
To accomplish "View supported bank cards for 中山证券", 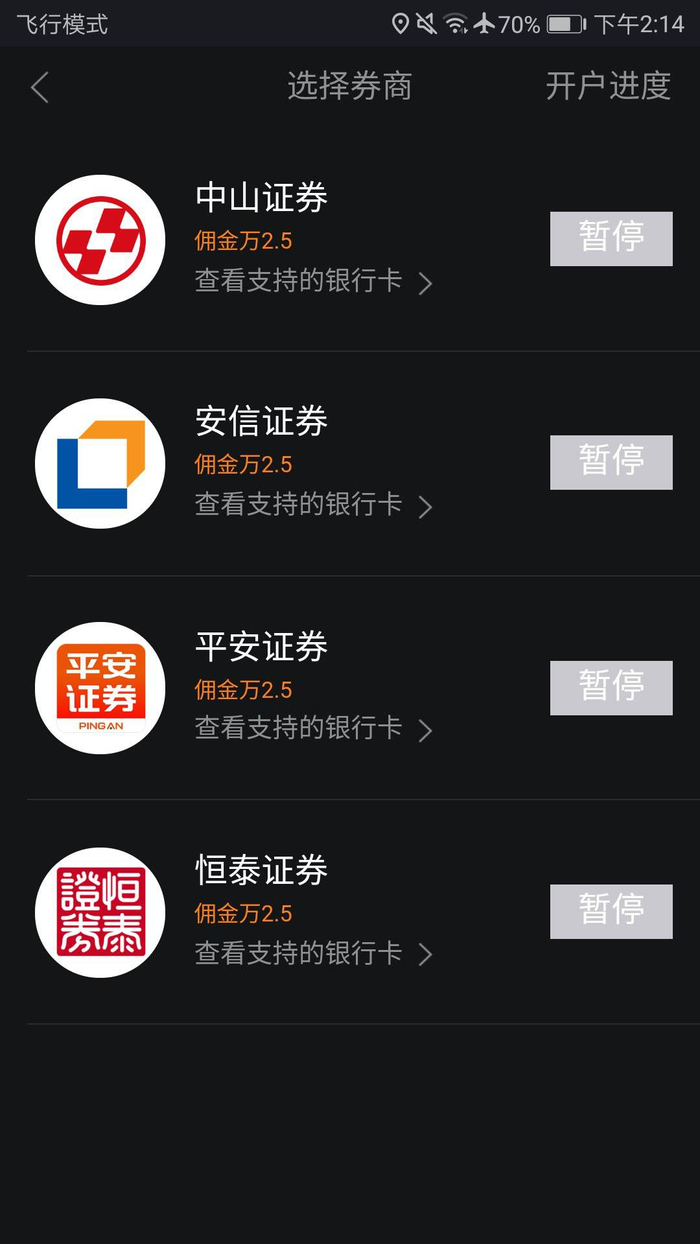I will [x=312, y=281].
